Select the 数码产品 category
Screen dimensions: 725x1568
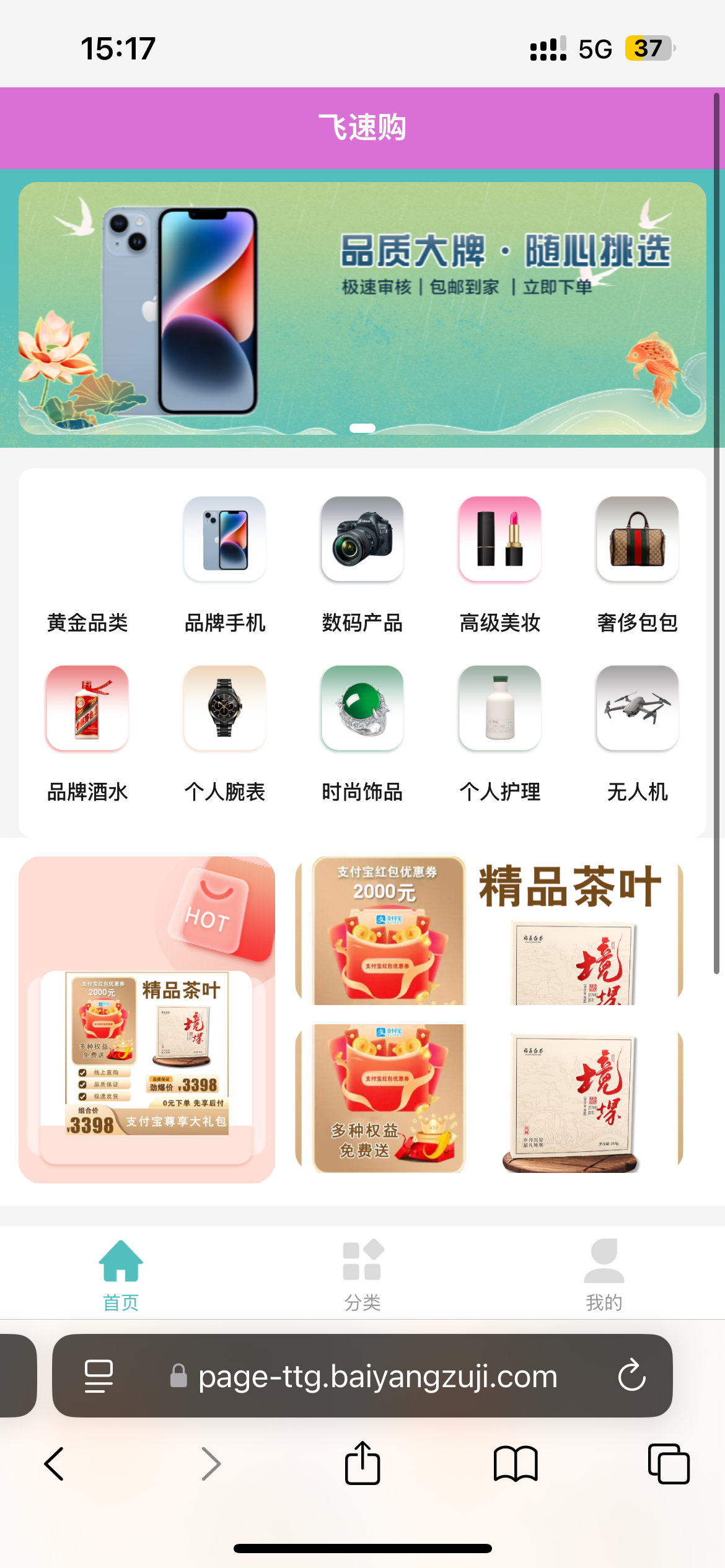(362, 565)
